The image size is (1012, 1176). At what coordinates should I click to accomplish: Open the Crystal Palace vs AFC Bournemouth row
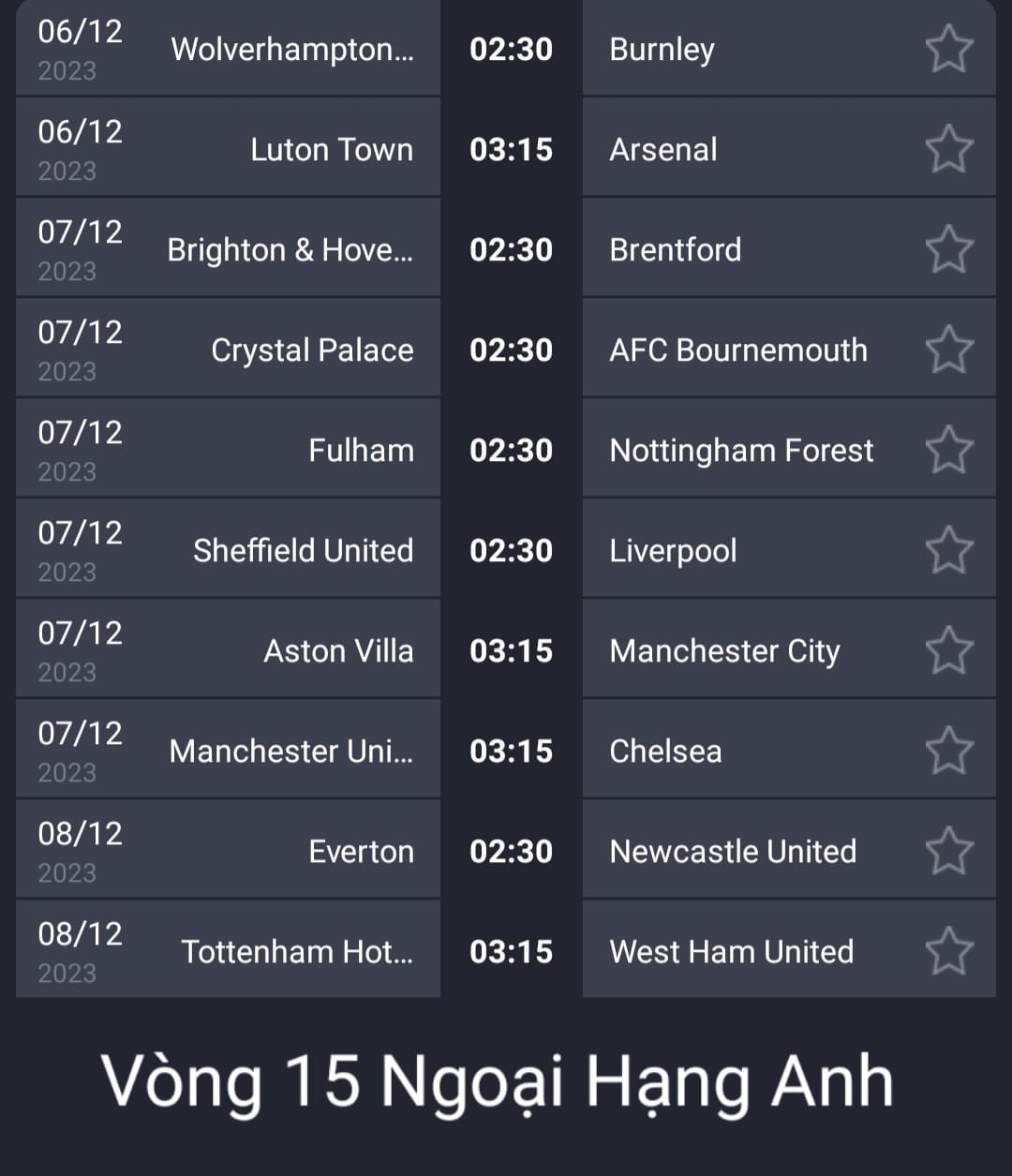(511, 350)
